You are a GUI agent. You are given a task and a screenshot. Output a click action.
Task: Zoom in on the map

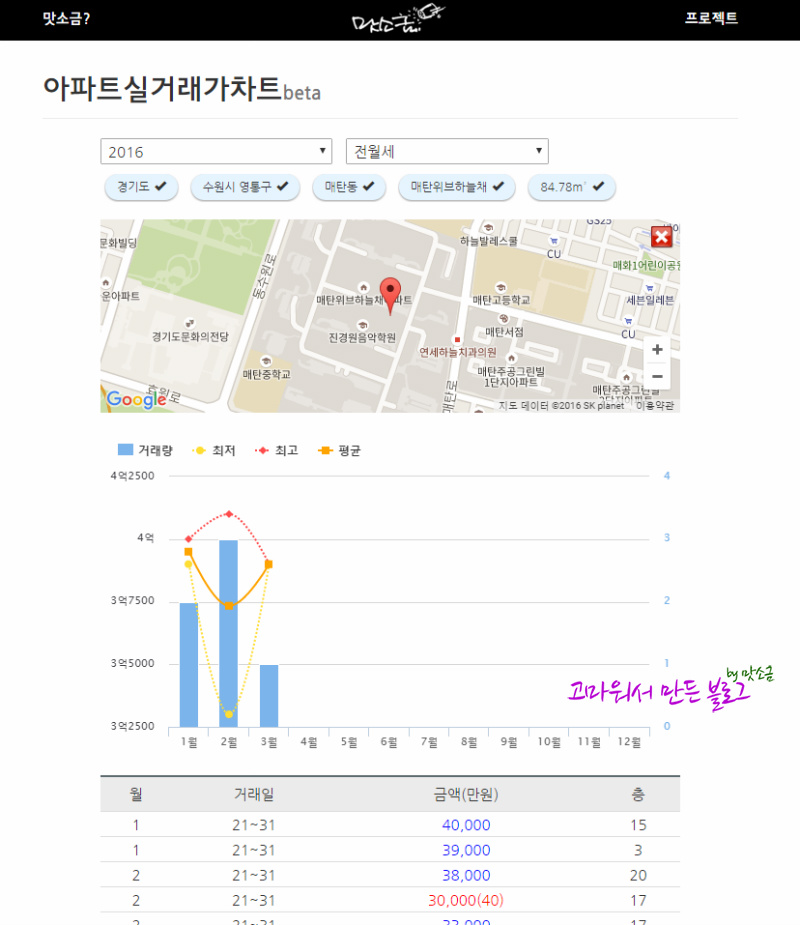657,349
